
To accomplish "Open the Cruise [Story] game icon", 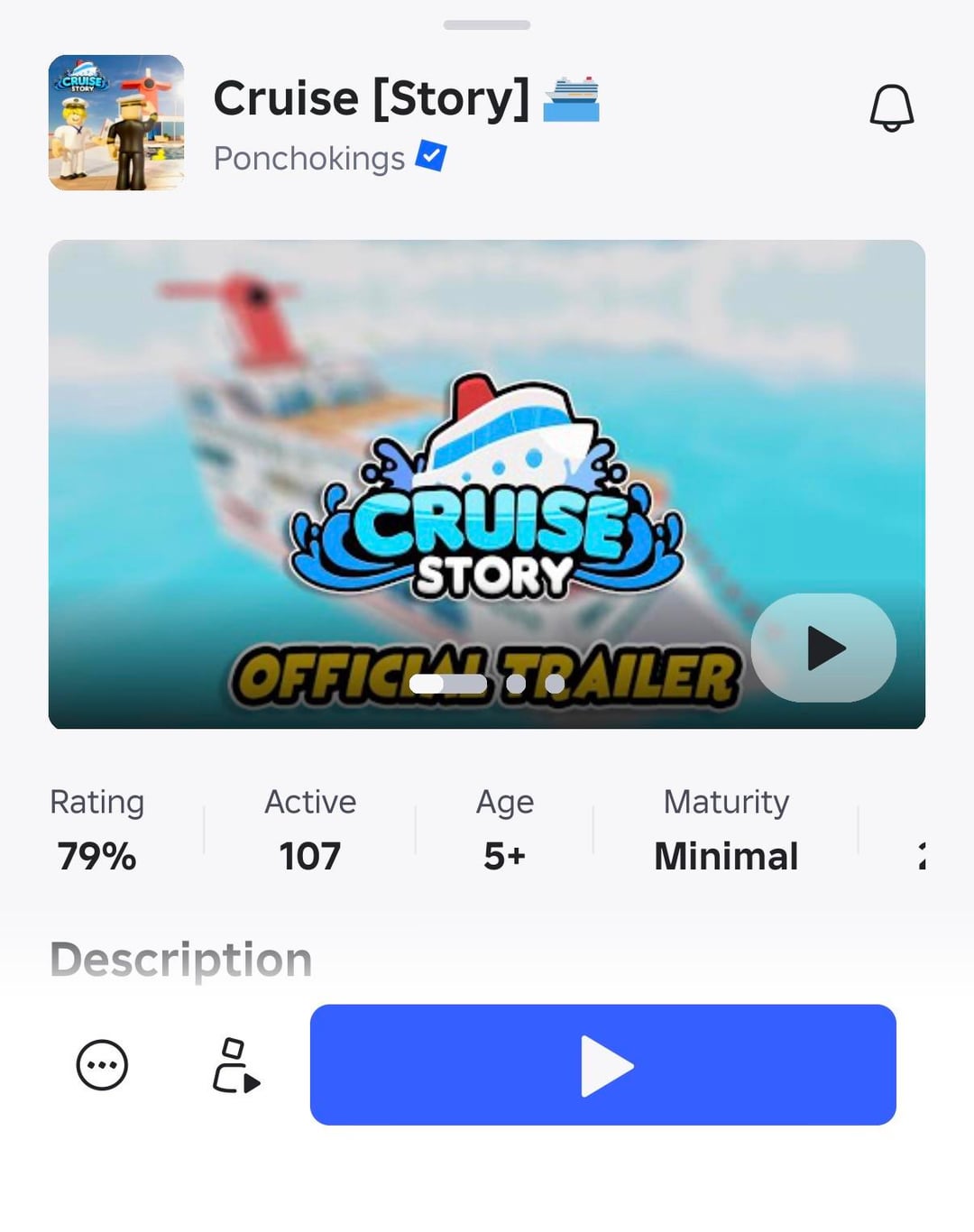I will pos(116,123).
